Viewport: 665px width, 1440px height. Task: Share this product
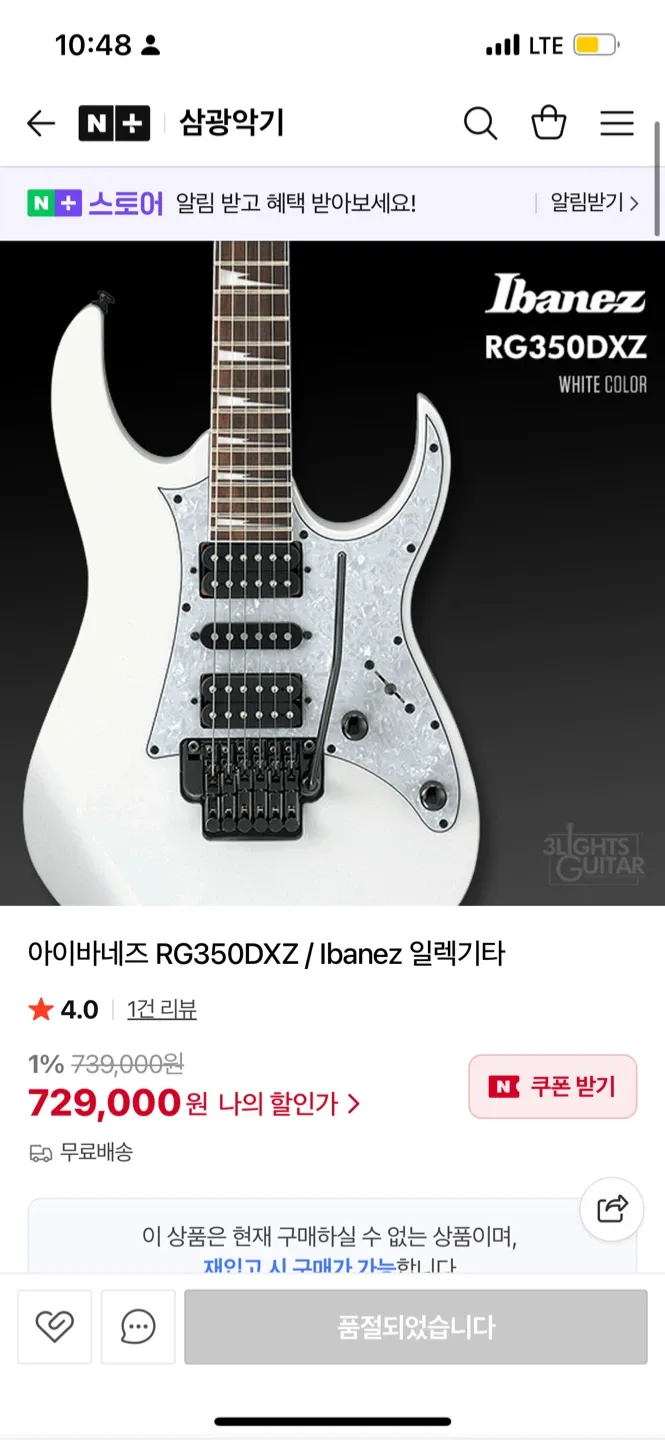pos(612,1208)
